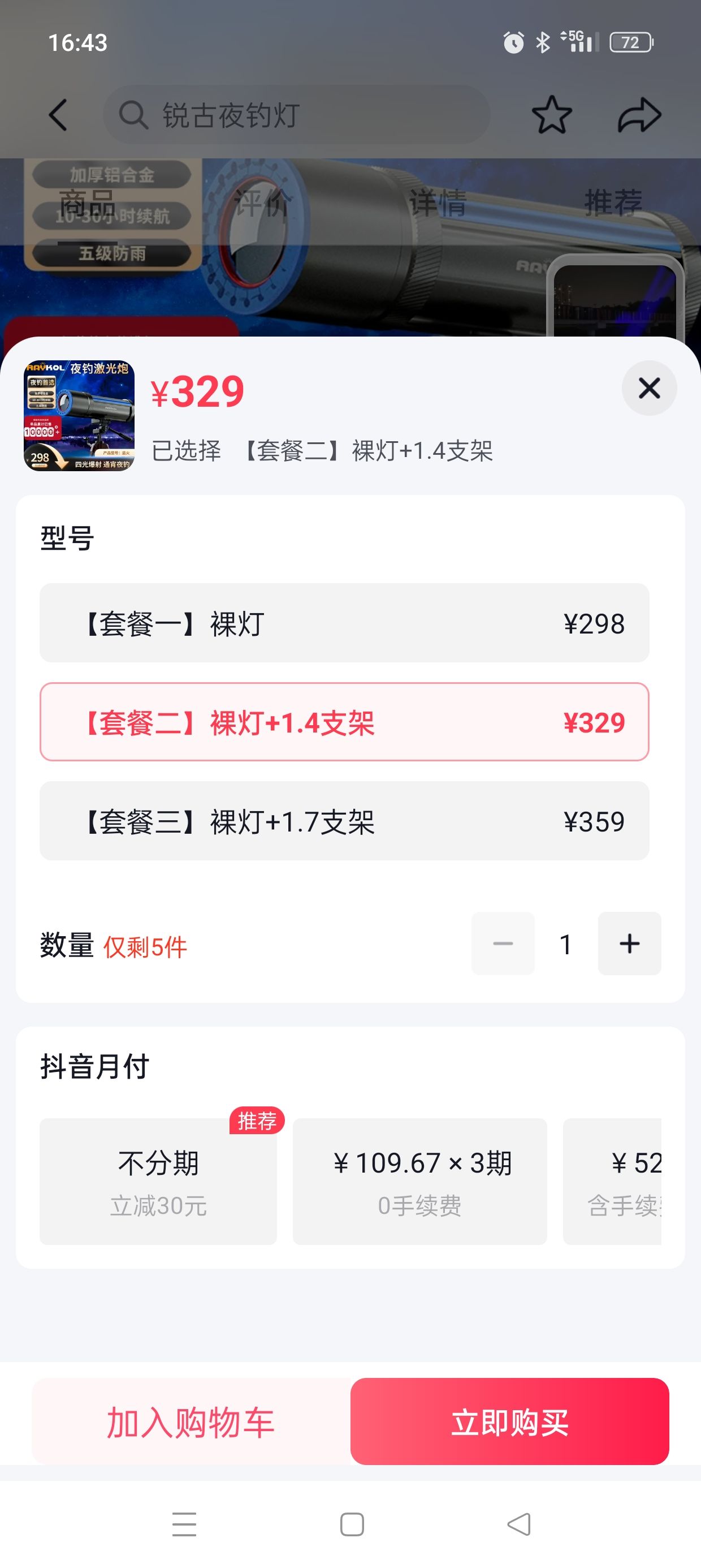
Task: Select 【套餐一】裸灯 option
Action: click(x=344, y=623)
